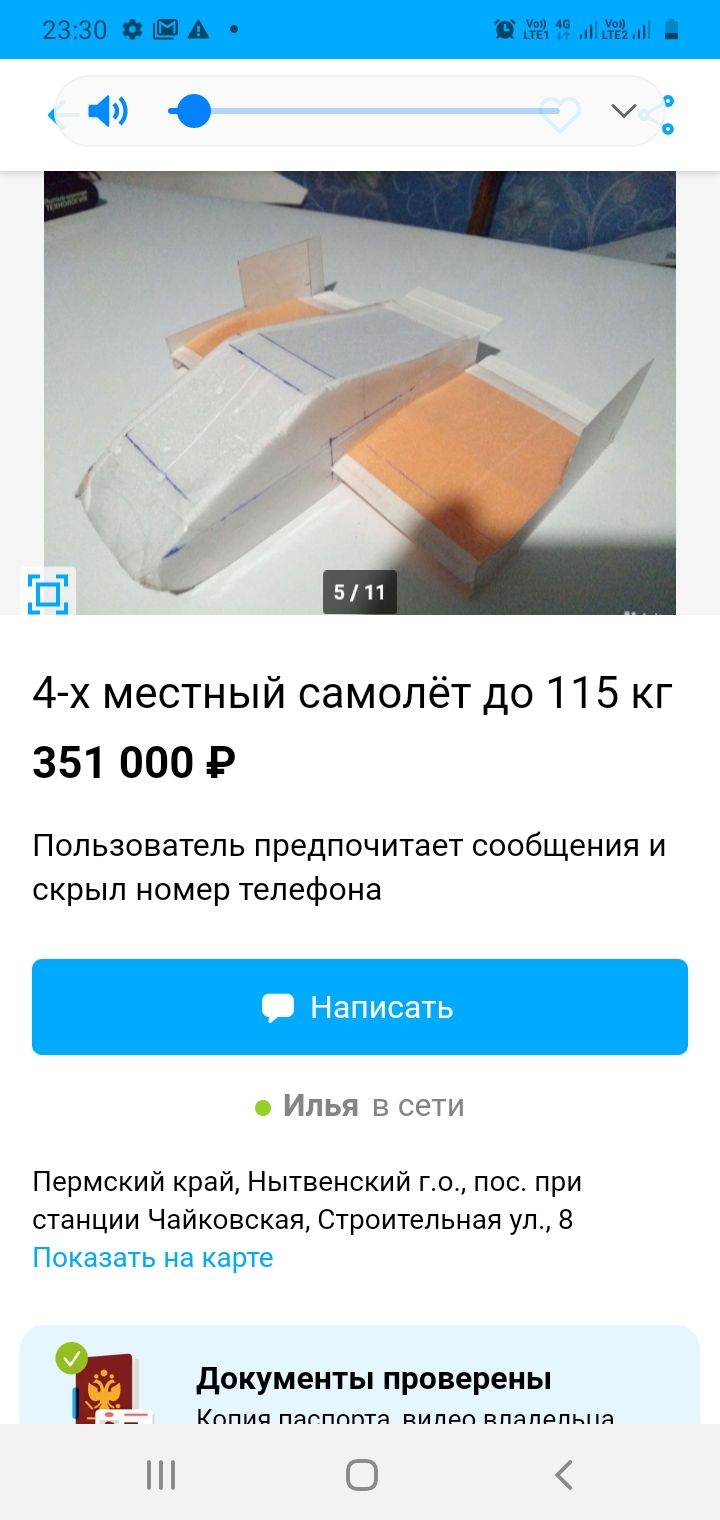Collapse the player with the chevron
The height and width of the screenshot is (1520, 720).
click(623, 111)
